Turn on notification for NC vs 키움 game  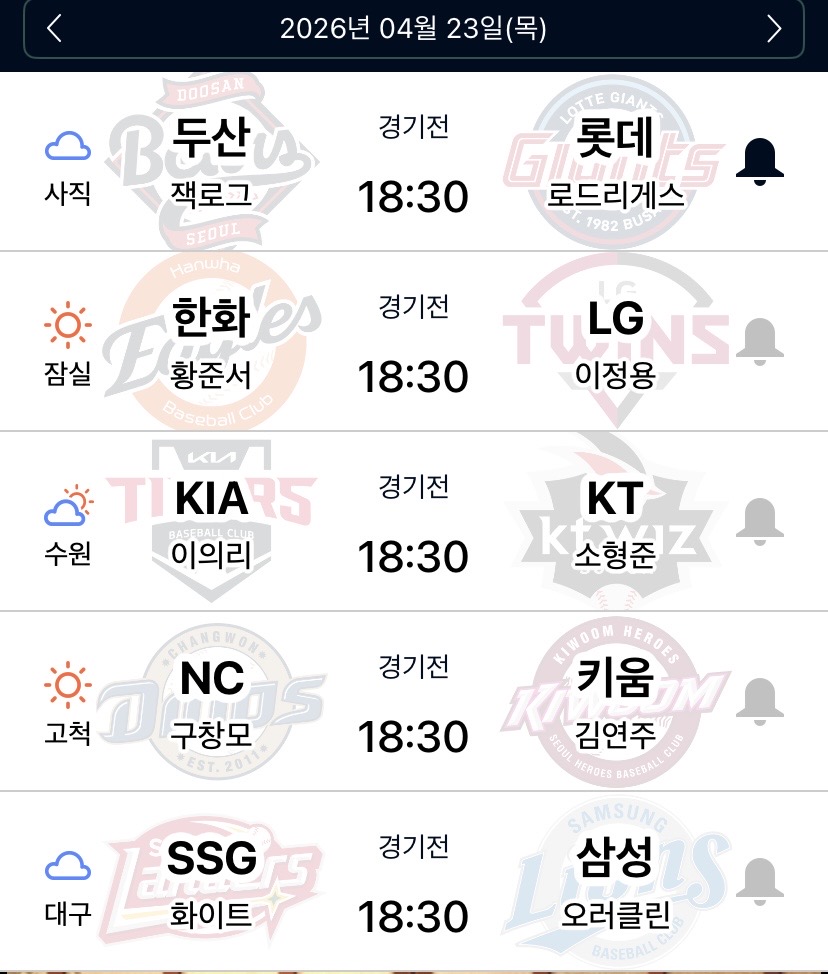(759, 700)
